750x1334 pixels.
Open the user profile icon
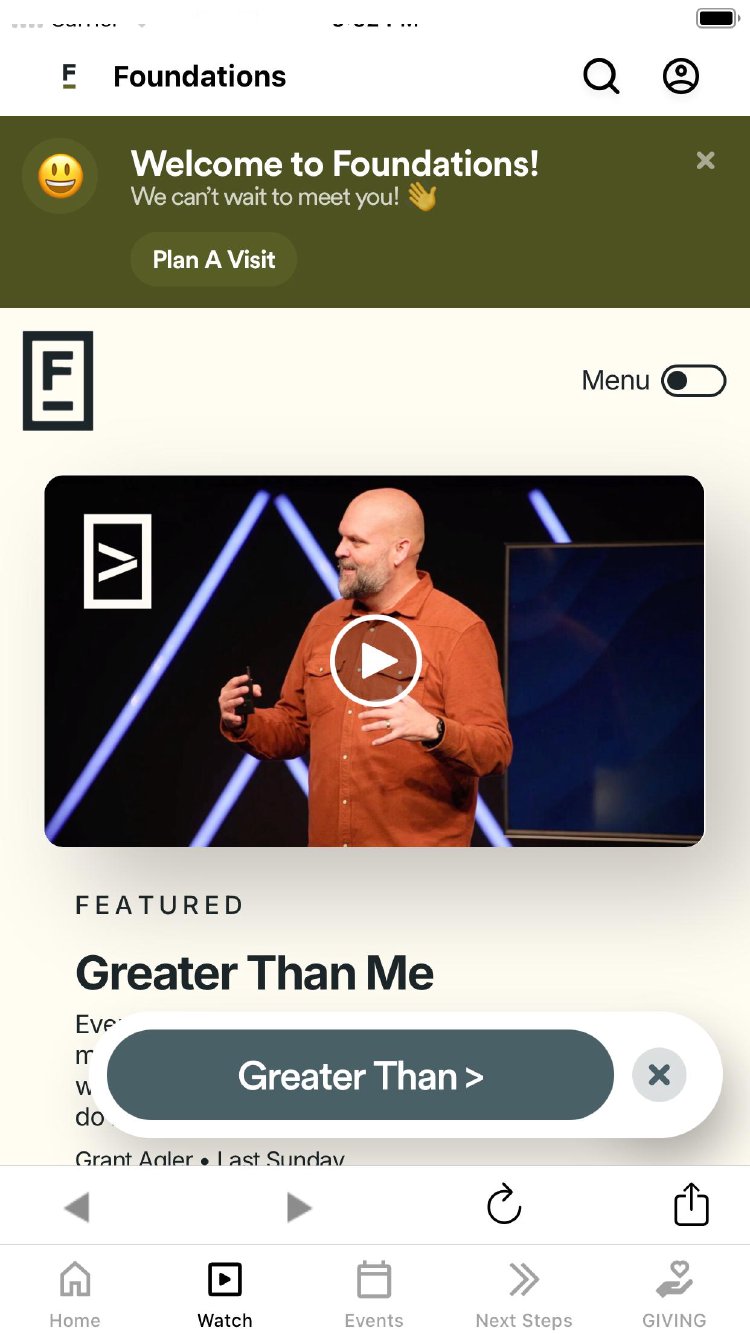click(x=681, y=76)
